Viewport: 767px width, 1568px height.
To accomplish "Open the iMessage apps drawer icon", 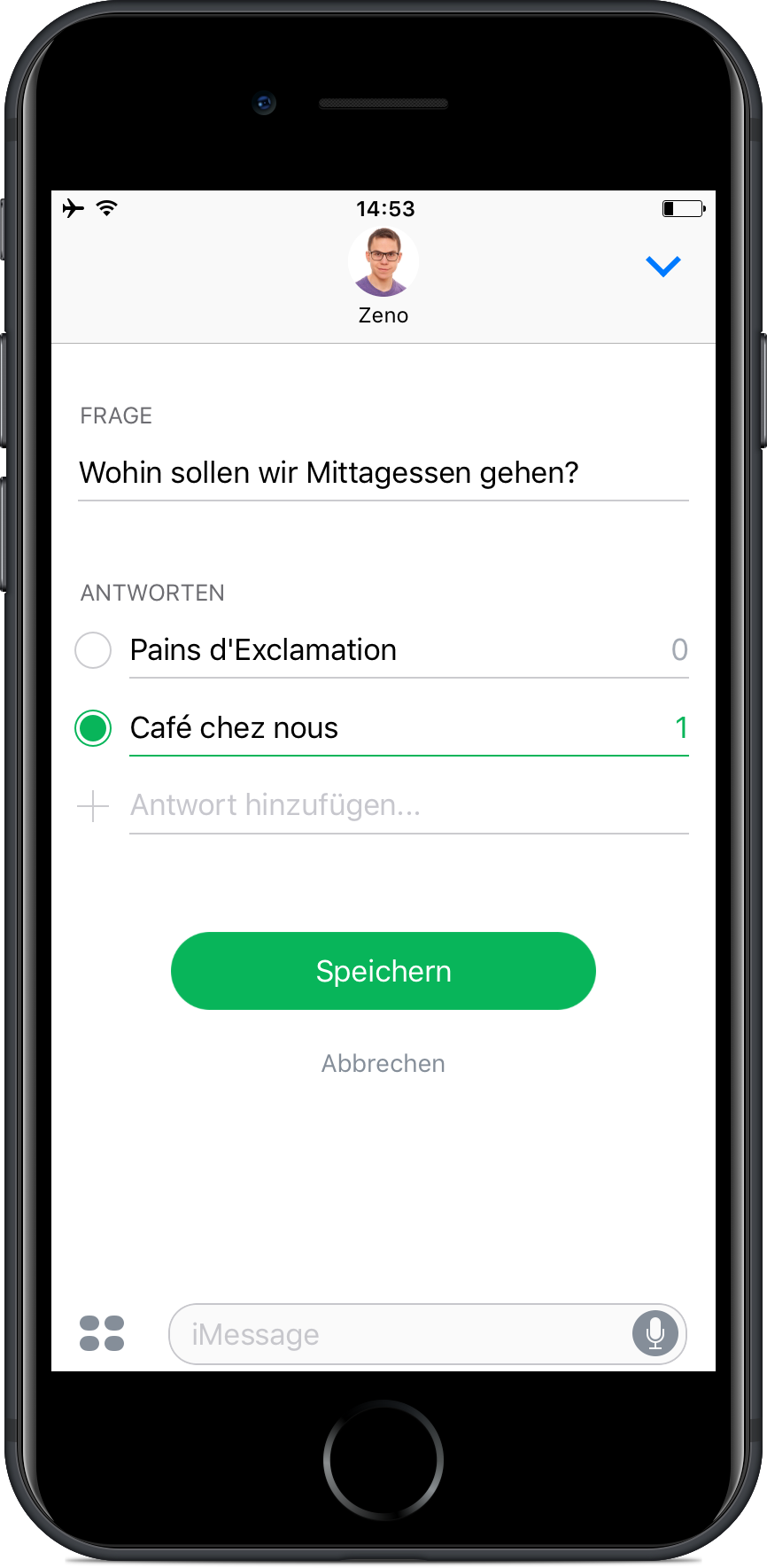I will coord(102,1333).
